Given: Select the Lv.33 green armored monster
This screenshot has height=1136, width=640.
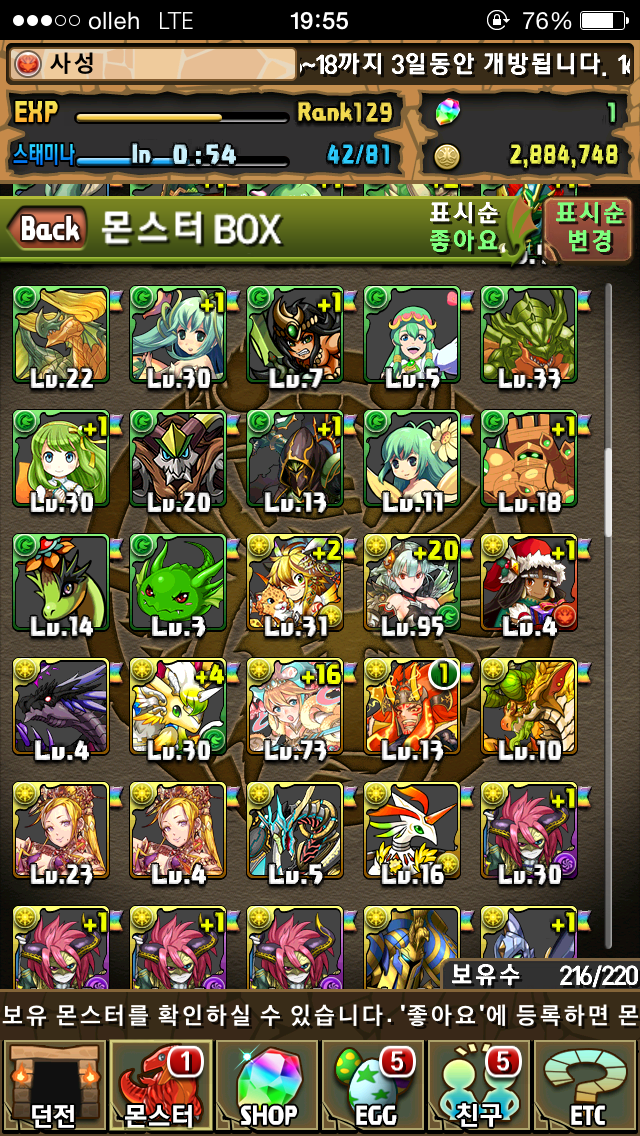Looking at the screenshot, I should point(528,337).
